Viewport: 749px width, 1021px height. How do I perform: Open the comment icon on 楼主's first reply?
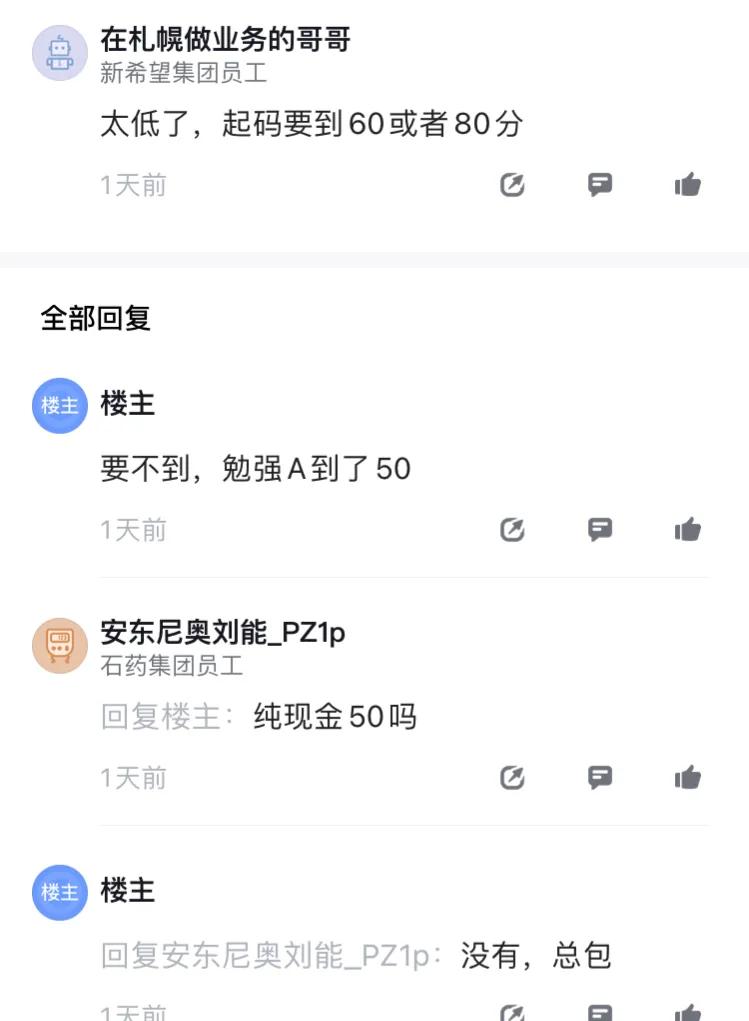pyautogui.click(x=600, y=529)
